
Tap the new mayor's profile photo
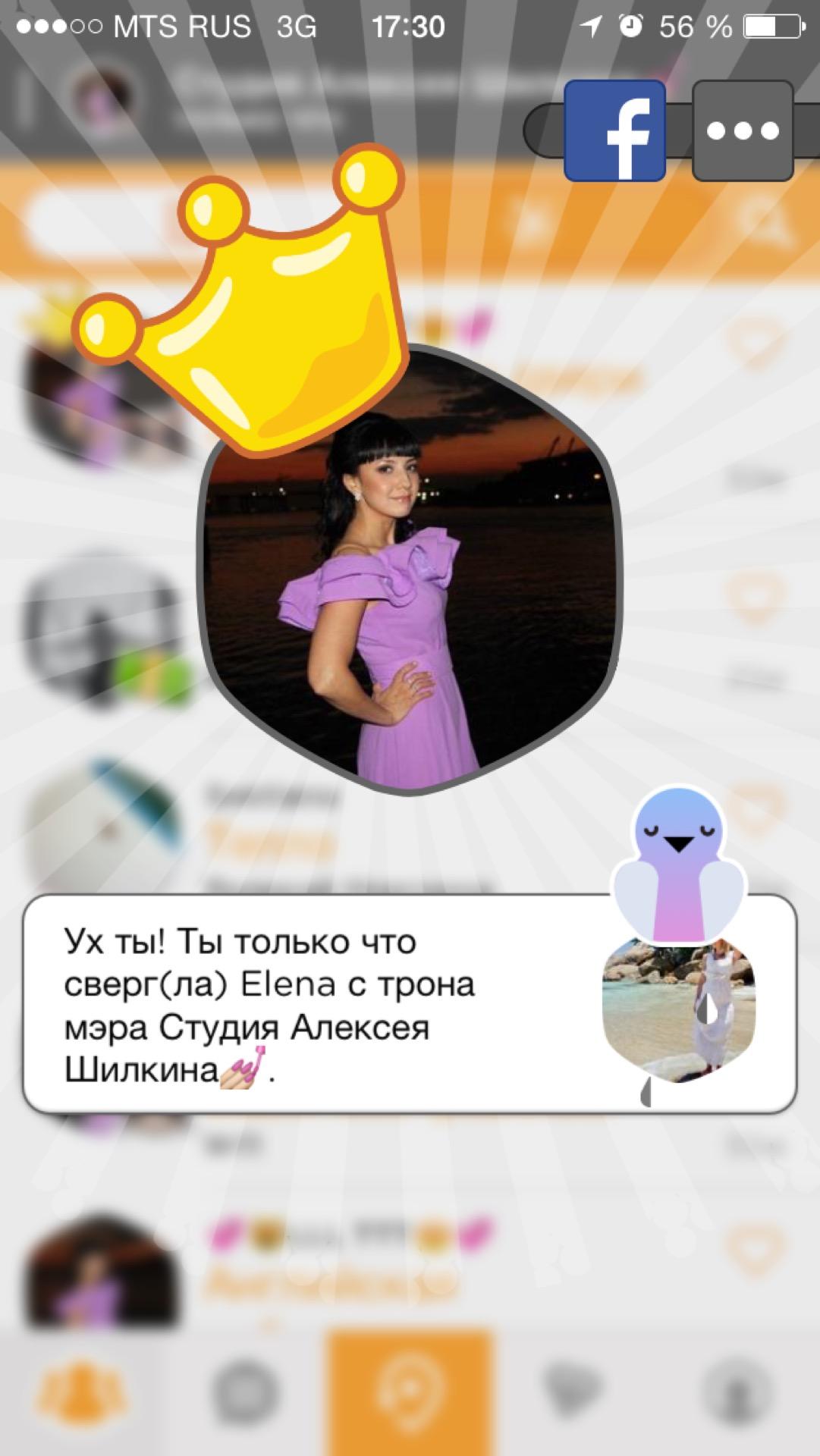409,570
